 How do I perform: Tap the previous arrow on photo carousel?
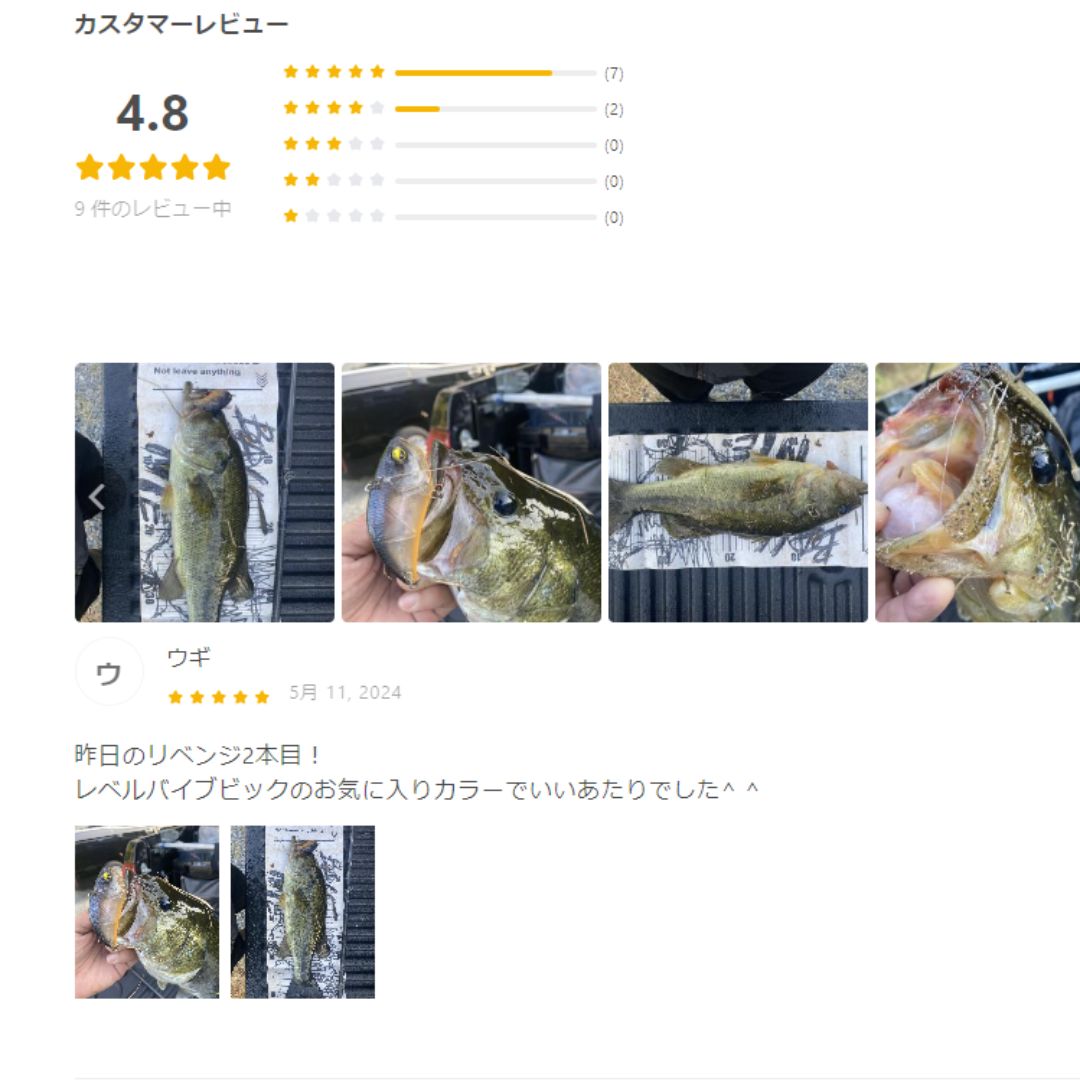[x=98, y=496]
